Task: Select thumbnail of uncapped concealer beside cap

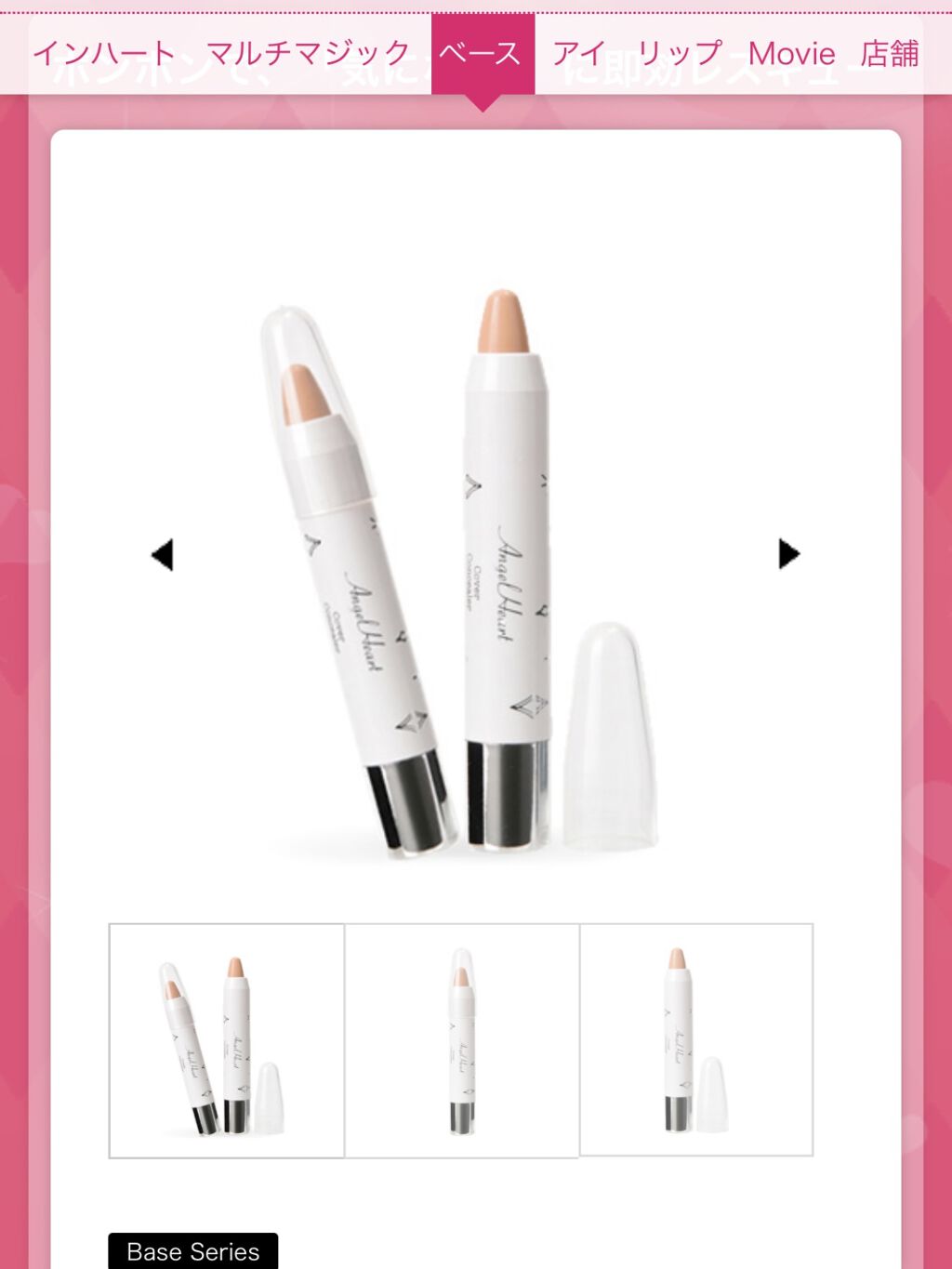Action: 696,1039
